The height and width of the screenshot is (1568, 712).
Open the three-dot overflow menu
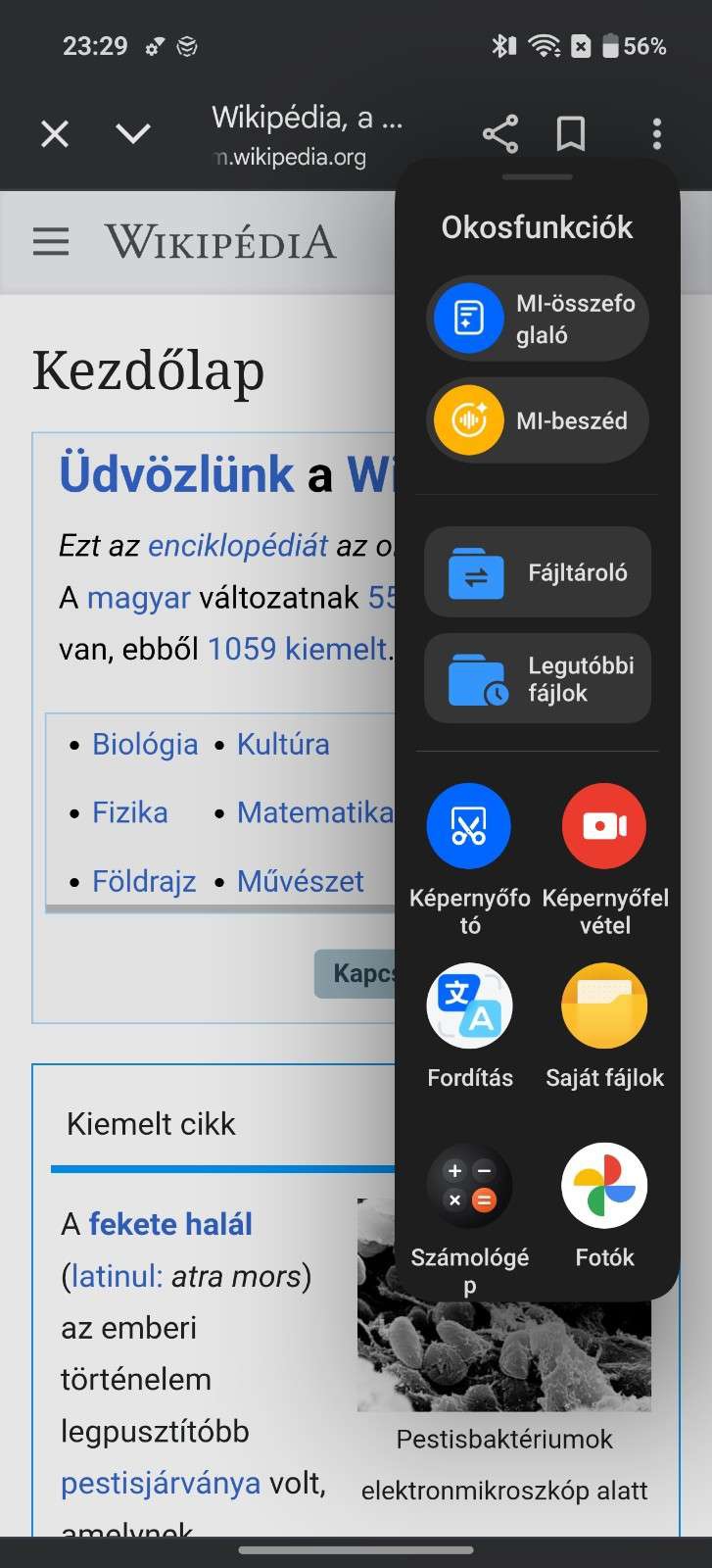656,134
